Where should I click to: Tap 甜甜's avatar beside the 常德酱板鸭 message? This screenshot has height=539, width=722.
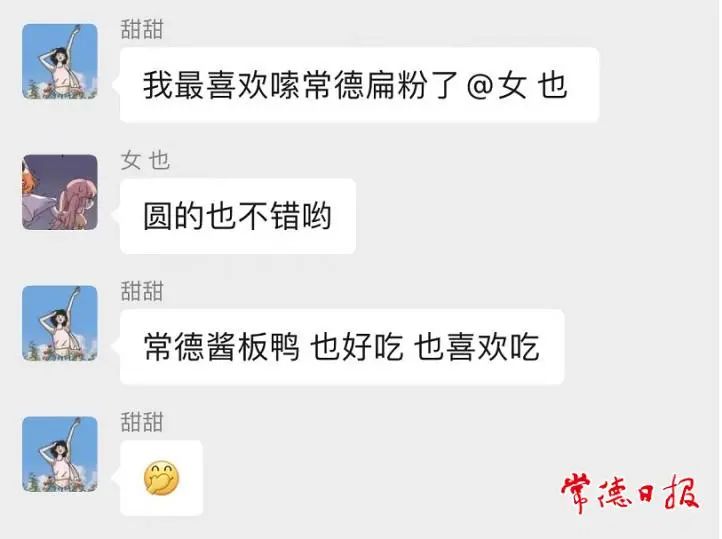(x=60, y=323)
